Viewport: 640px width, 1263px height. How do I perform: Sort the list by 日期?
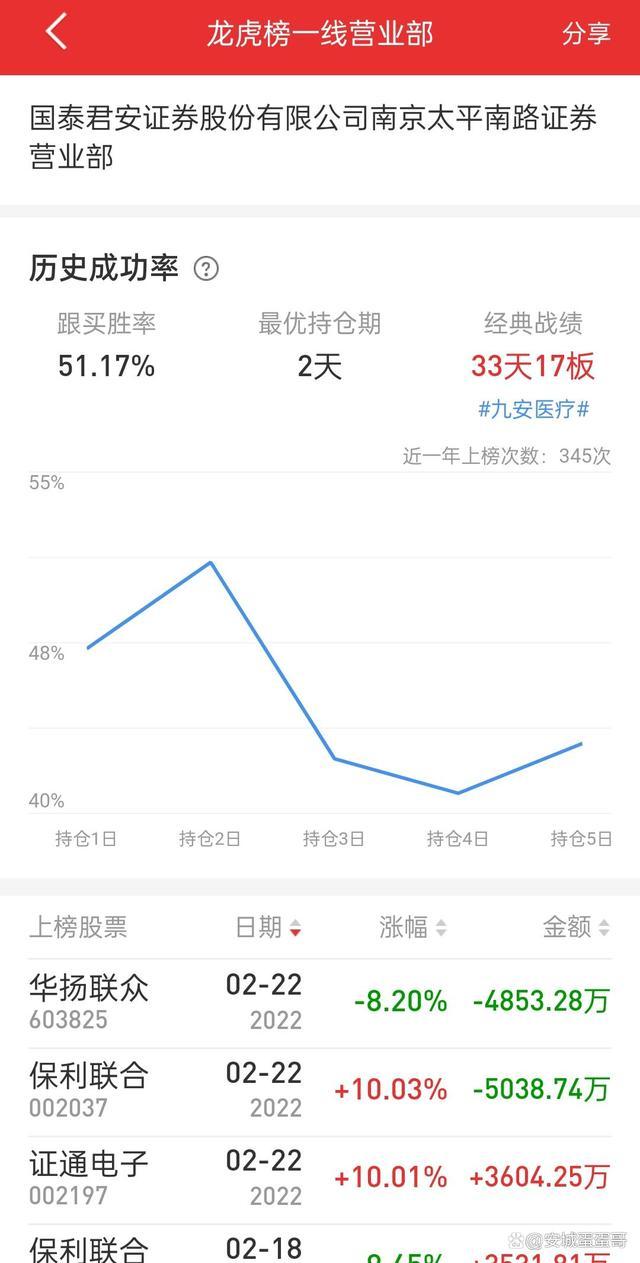(268, 927)
